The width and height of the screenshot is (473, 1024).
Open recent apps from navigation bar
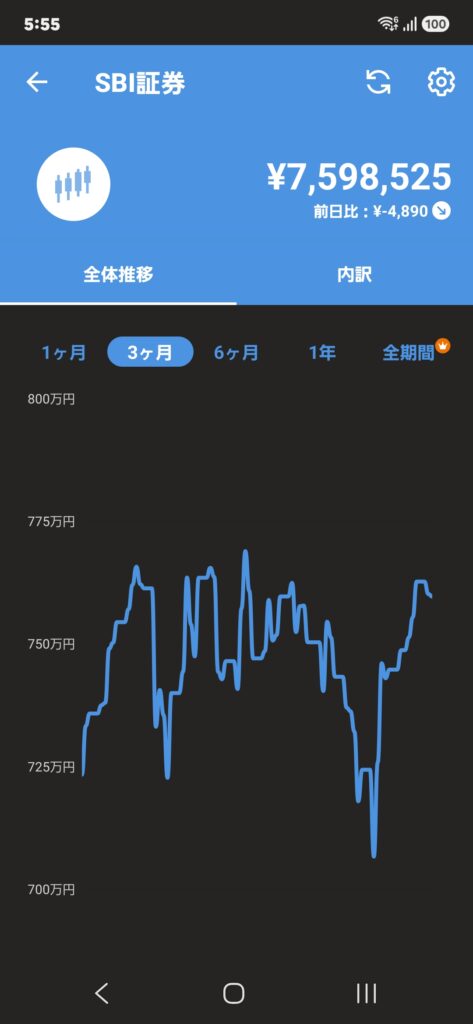tap(366, 993)
